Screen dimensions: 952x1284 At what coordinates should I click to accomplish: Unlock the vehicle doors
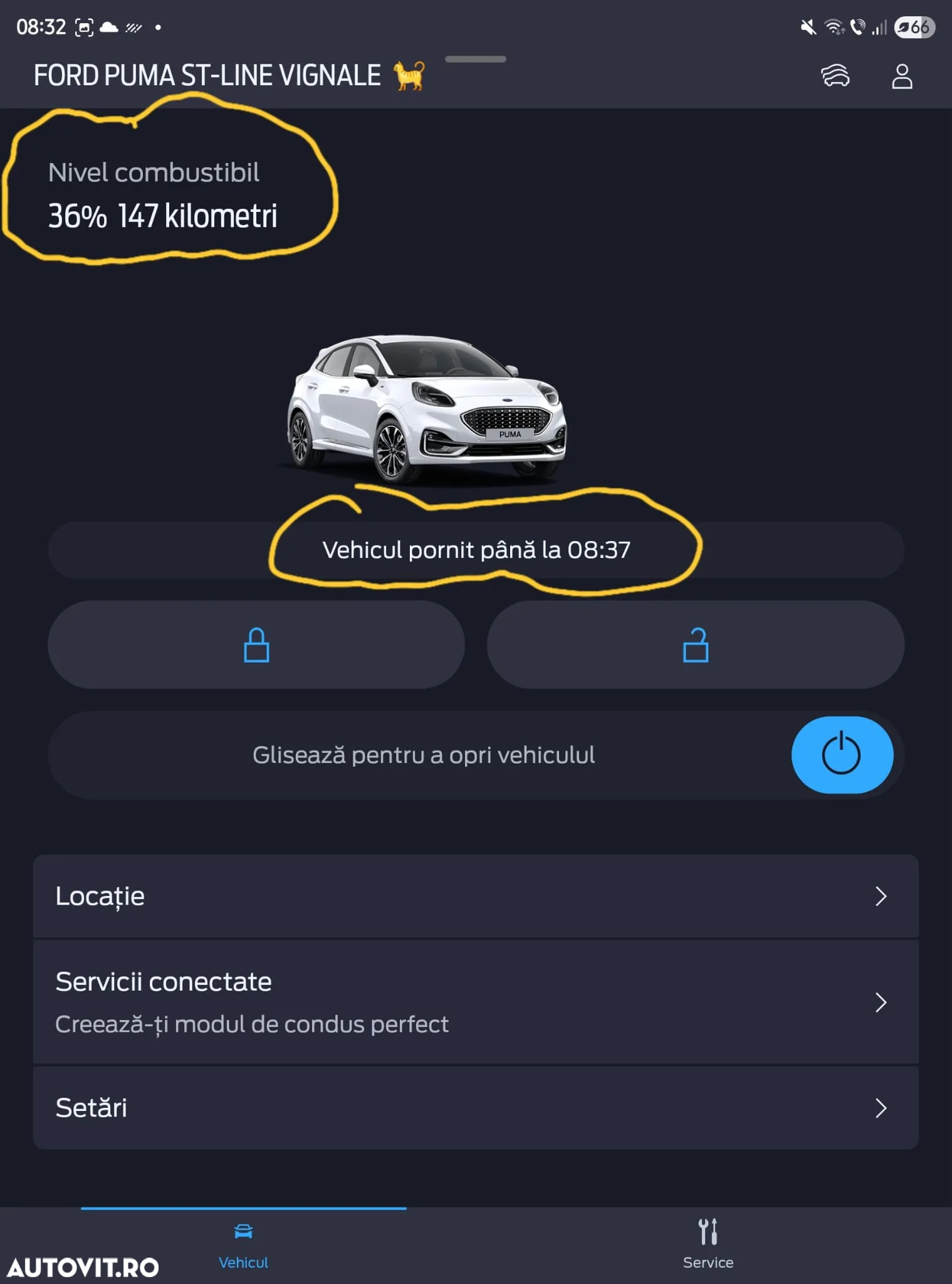pyautogui.click(x=695, y=645)
